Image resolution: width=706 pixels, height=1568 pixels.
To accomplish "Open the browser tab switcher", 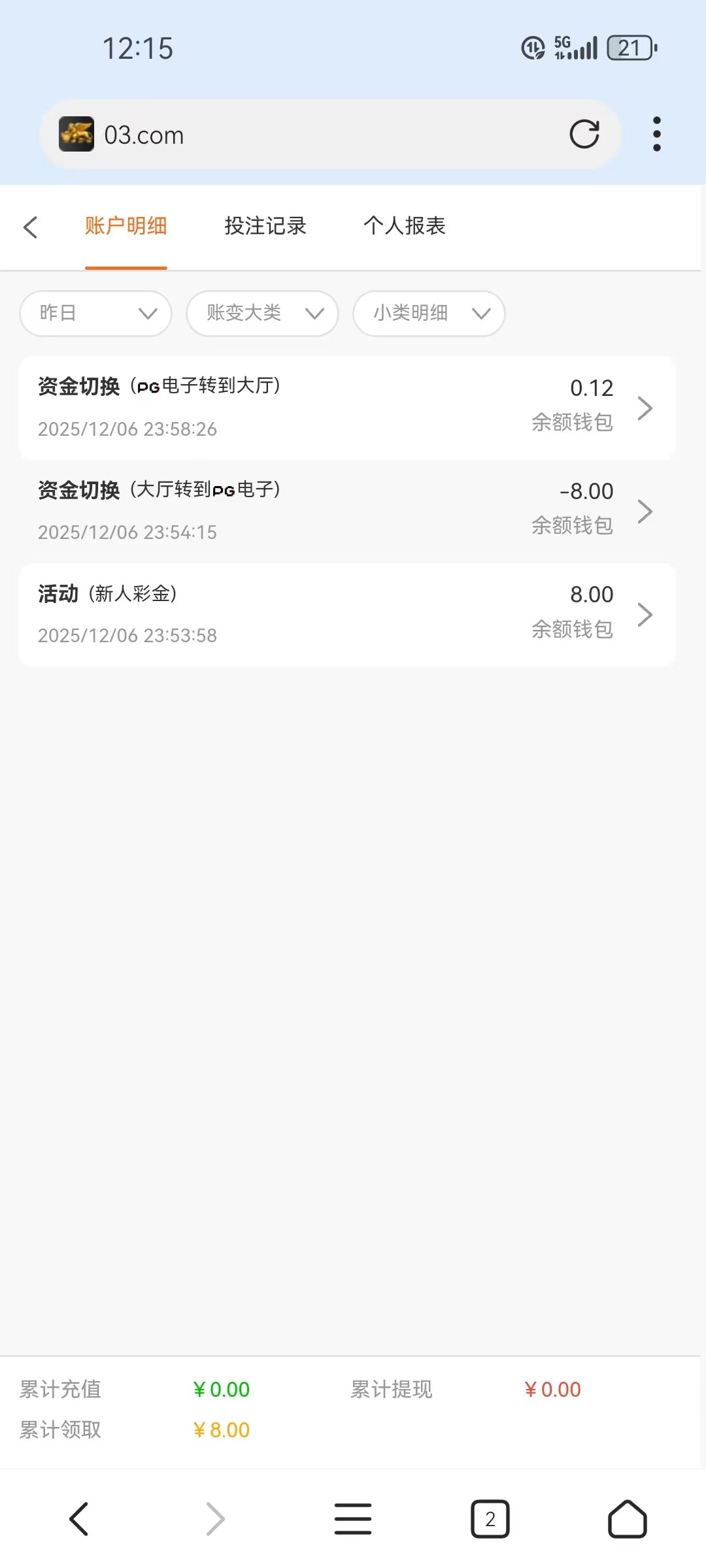I will [490, 1519].
